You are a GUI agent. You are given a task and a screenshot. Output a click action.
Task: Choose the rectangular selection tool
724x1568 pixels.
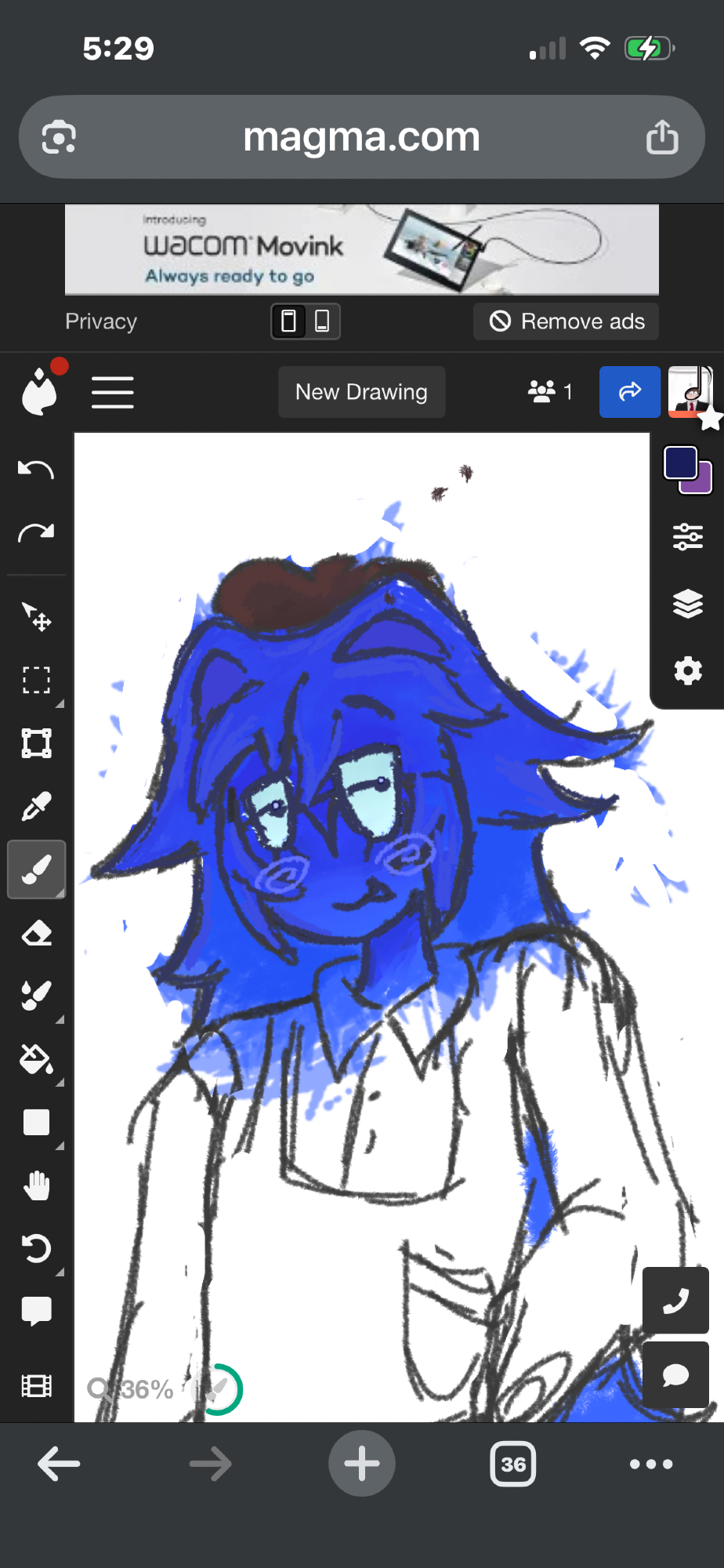click(x=36, y=680)
